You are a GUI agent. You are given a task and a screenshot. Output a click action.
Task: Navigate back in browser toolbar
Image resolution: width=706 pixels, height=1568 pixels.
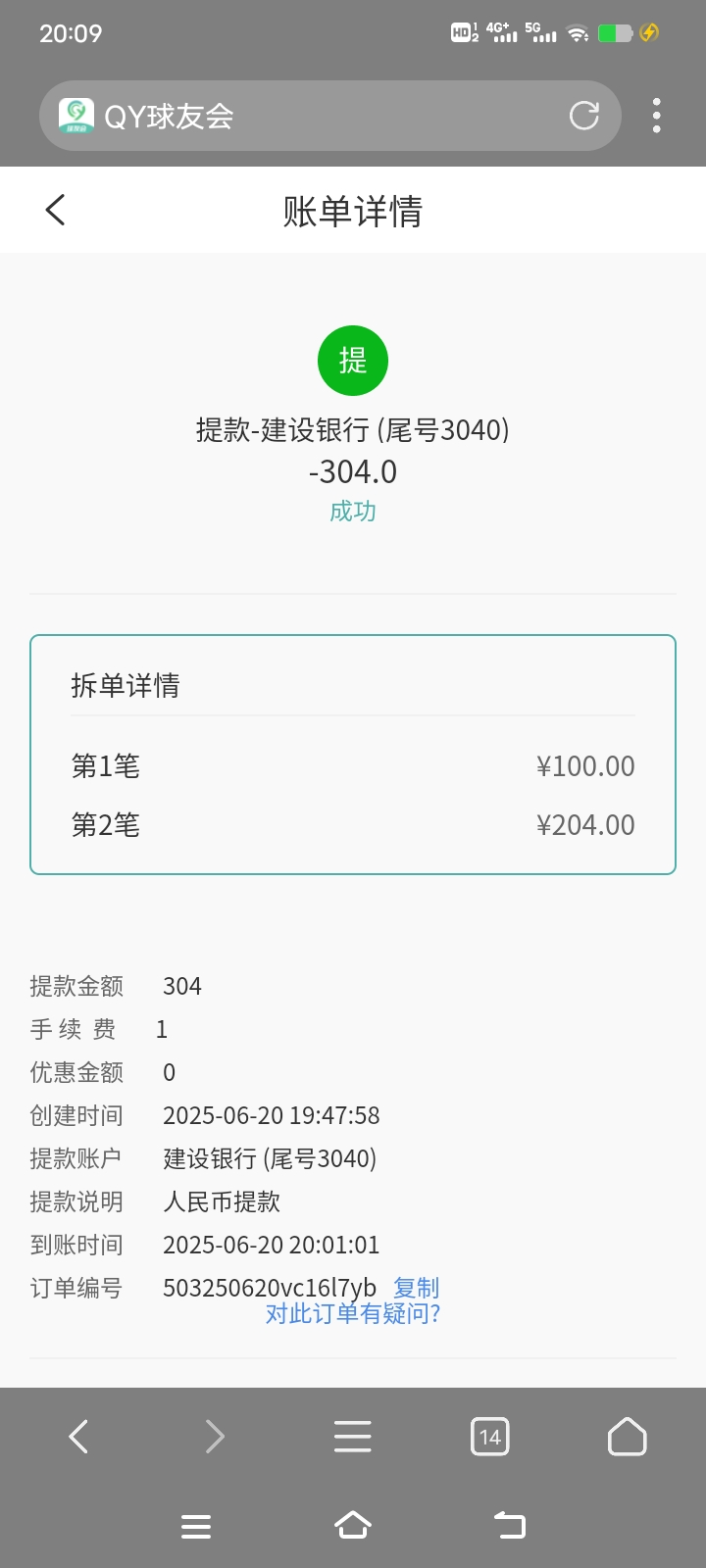pos(78,1437)
